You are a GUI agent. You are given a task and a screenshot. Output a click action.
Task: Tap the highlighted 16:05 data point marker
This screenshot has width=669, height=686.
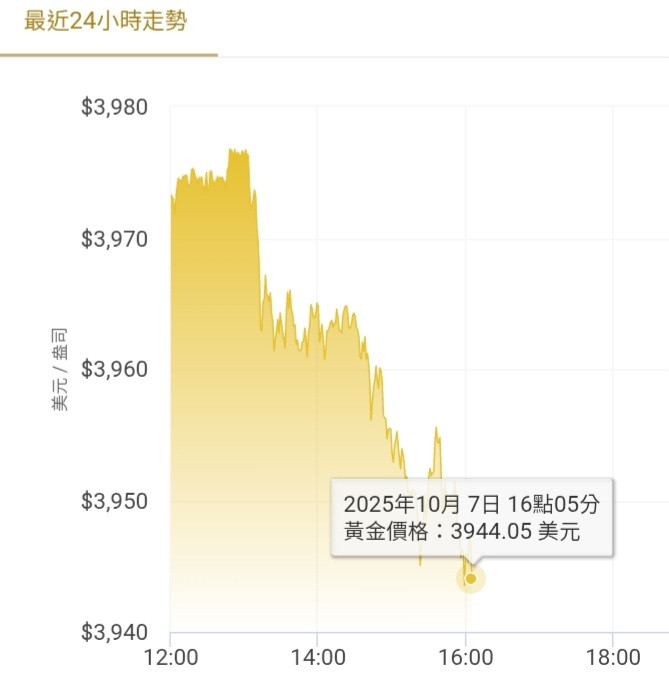click(x=471, y=578)
